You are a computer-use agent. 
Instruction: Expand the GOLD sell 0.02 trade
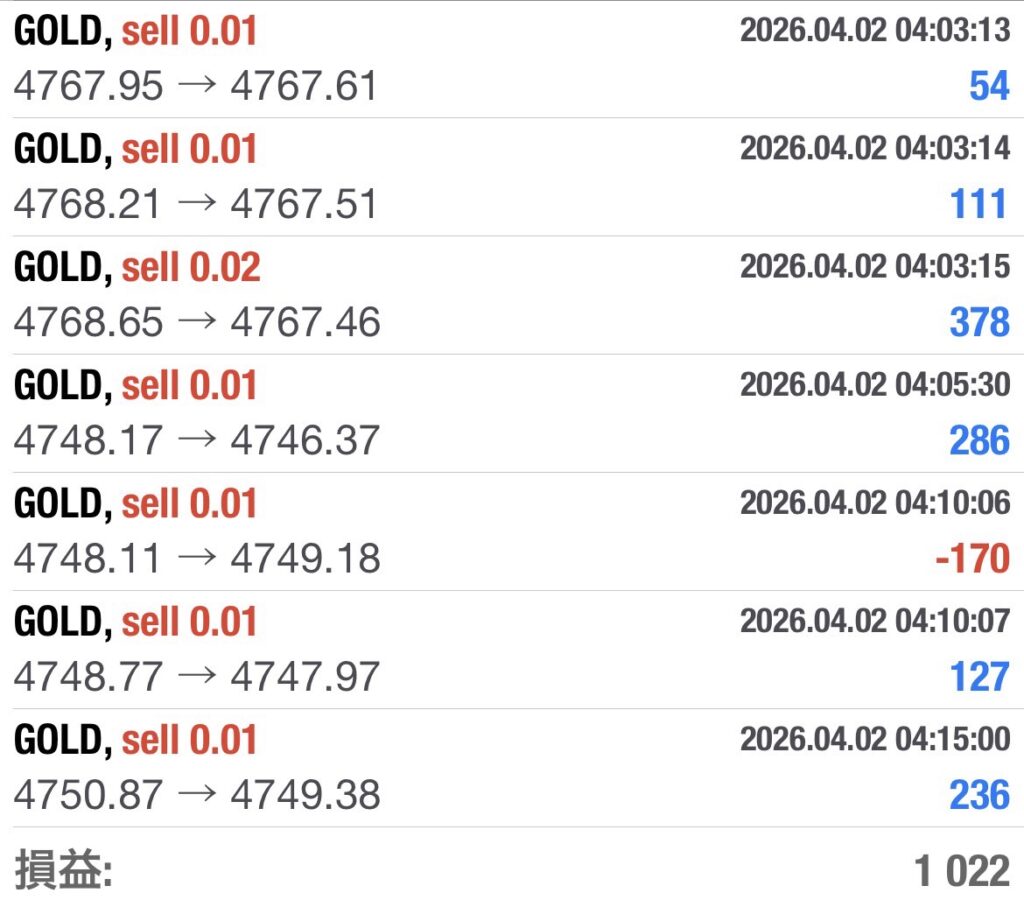coord(512,295)
